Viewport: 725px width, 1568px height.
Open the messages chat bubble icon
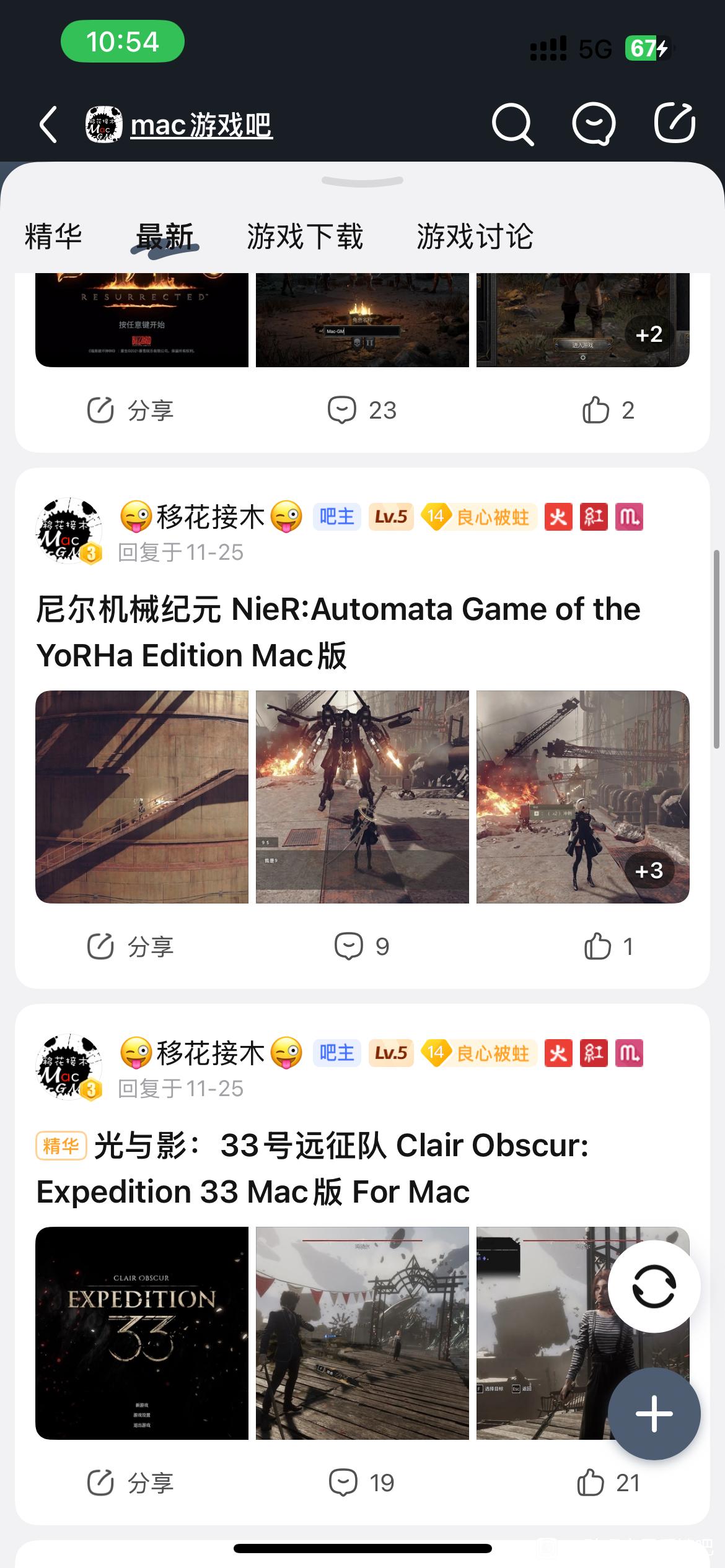(x=593, y=124)
